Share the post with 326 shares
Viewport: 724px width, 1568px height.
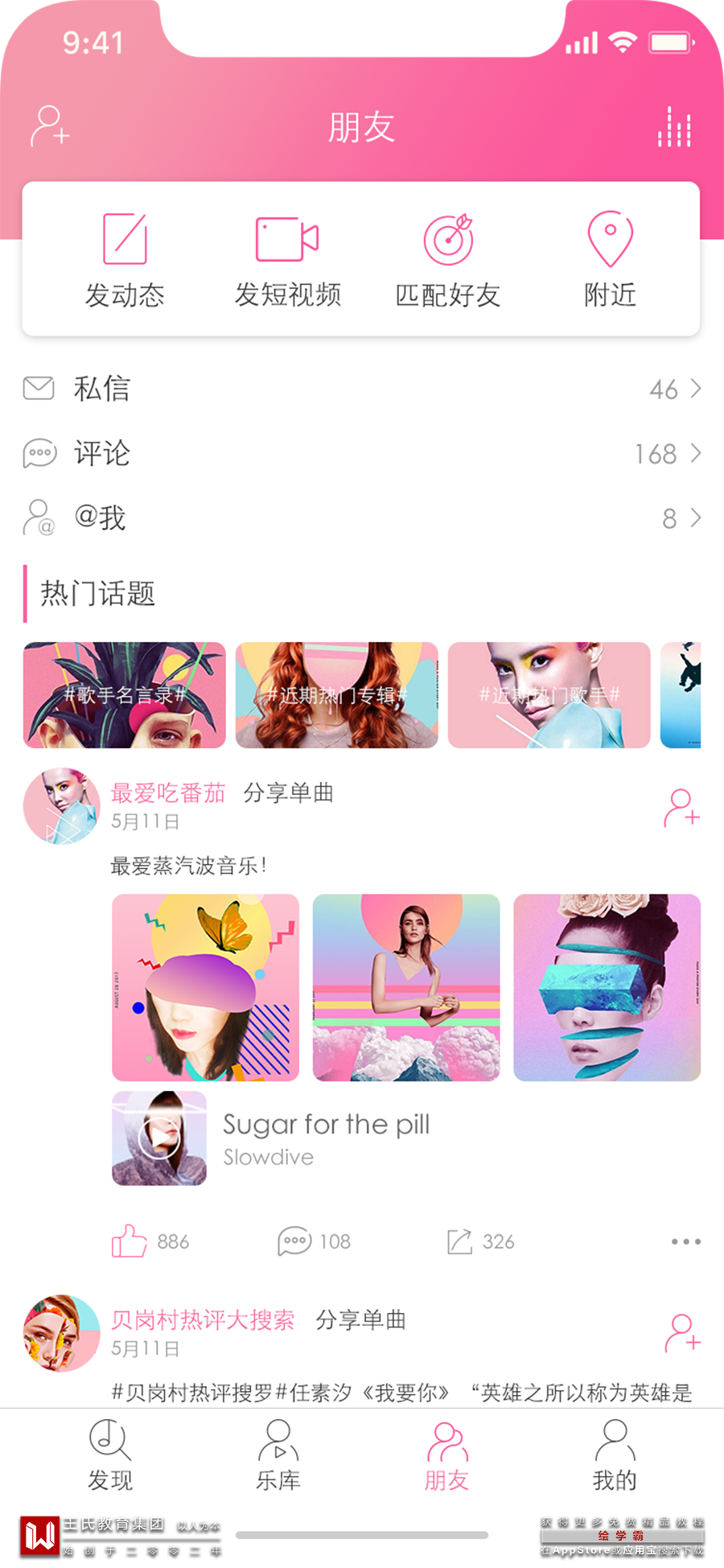[460, 1241]
